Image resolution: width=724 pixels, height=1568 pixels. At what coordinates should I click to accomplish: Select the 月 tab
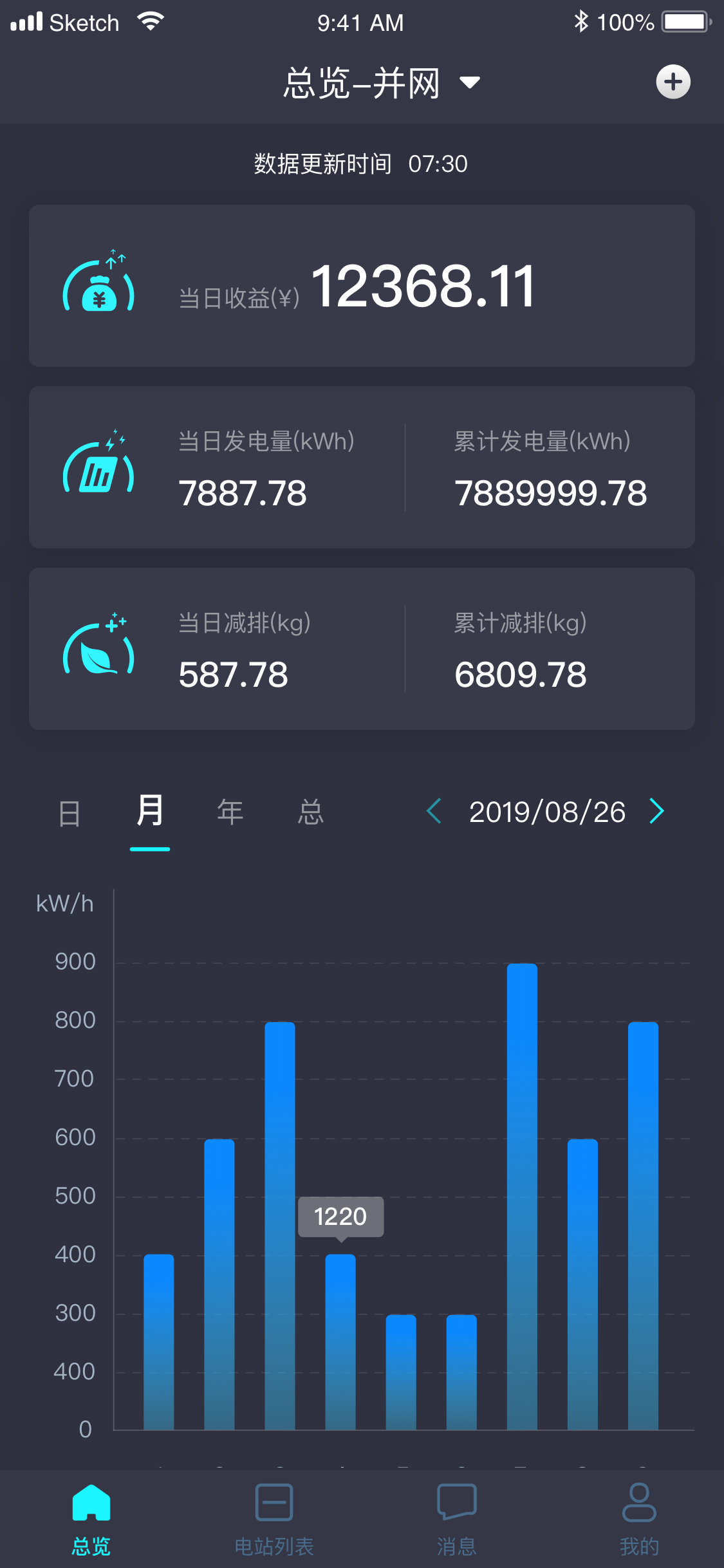(x=150, y=810)
